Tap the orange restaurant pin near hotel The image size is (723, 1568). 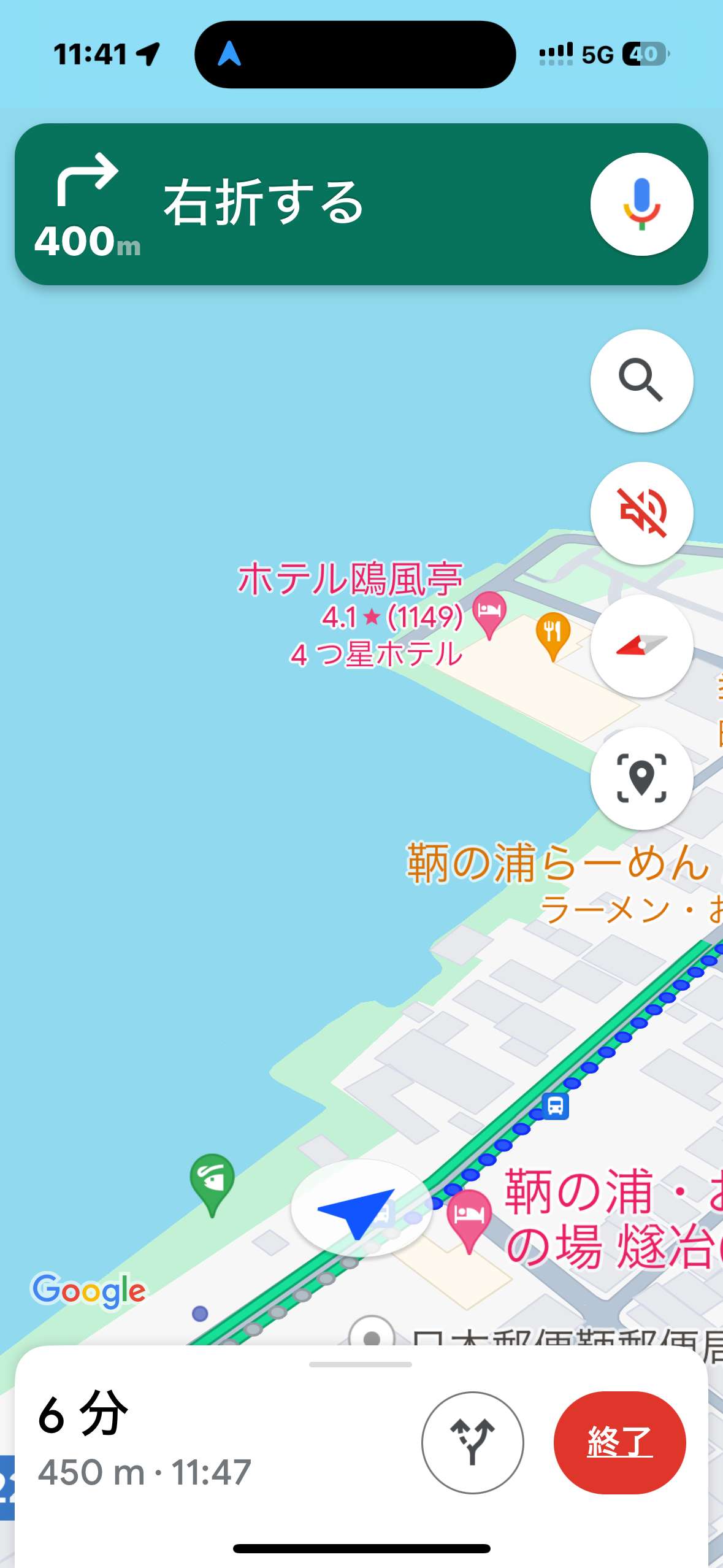click(x=553, y=636)
